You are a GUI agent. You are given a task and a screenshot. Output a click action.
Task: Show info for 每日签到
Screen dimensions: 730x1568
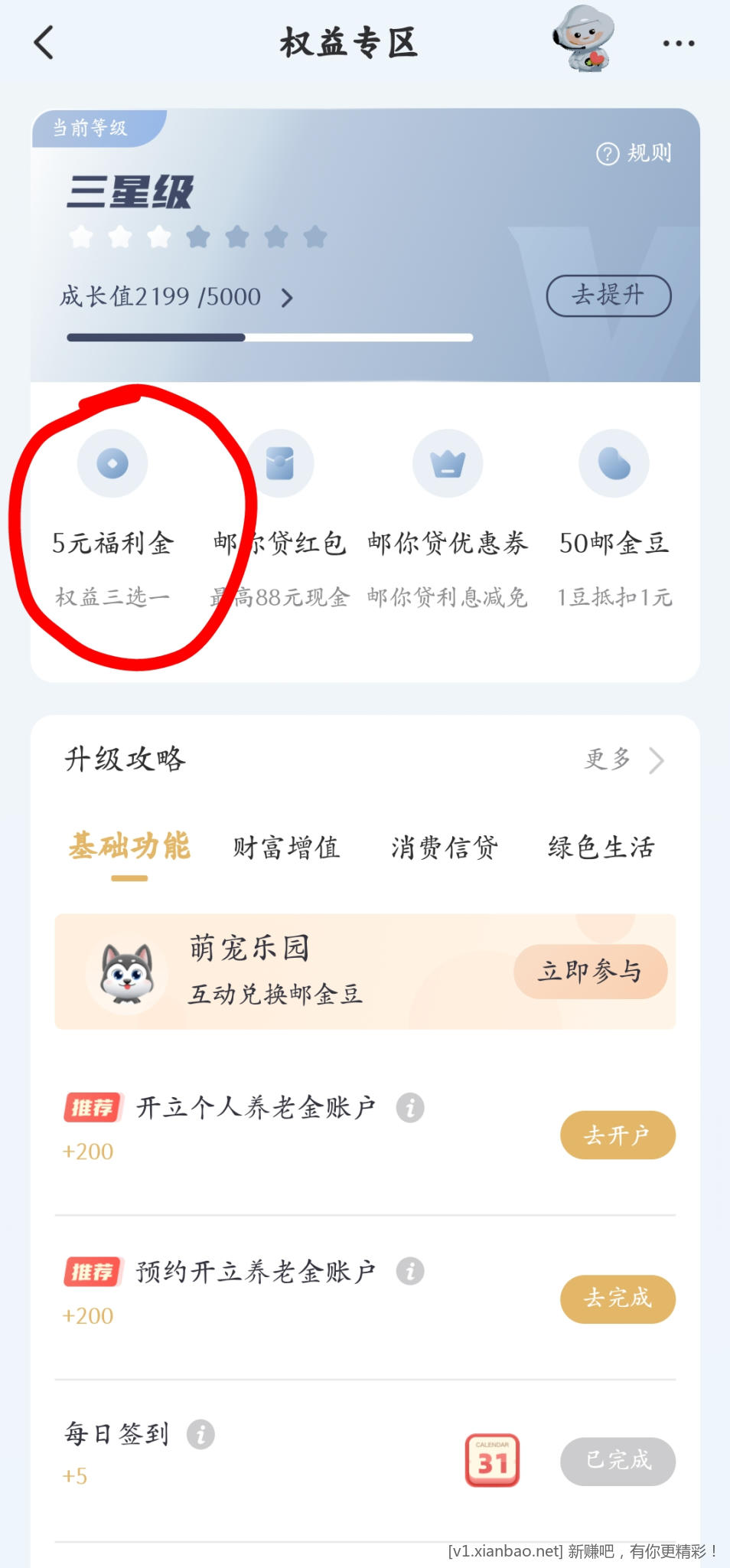200,1433
